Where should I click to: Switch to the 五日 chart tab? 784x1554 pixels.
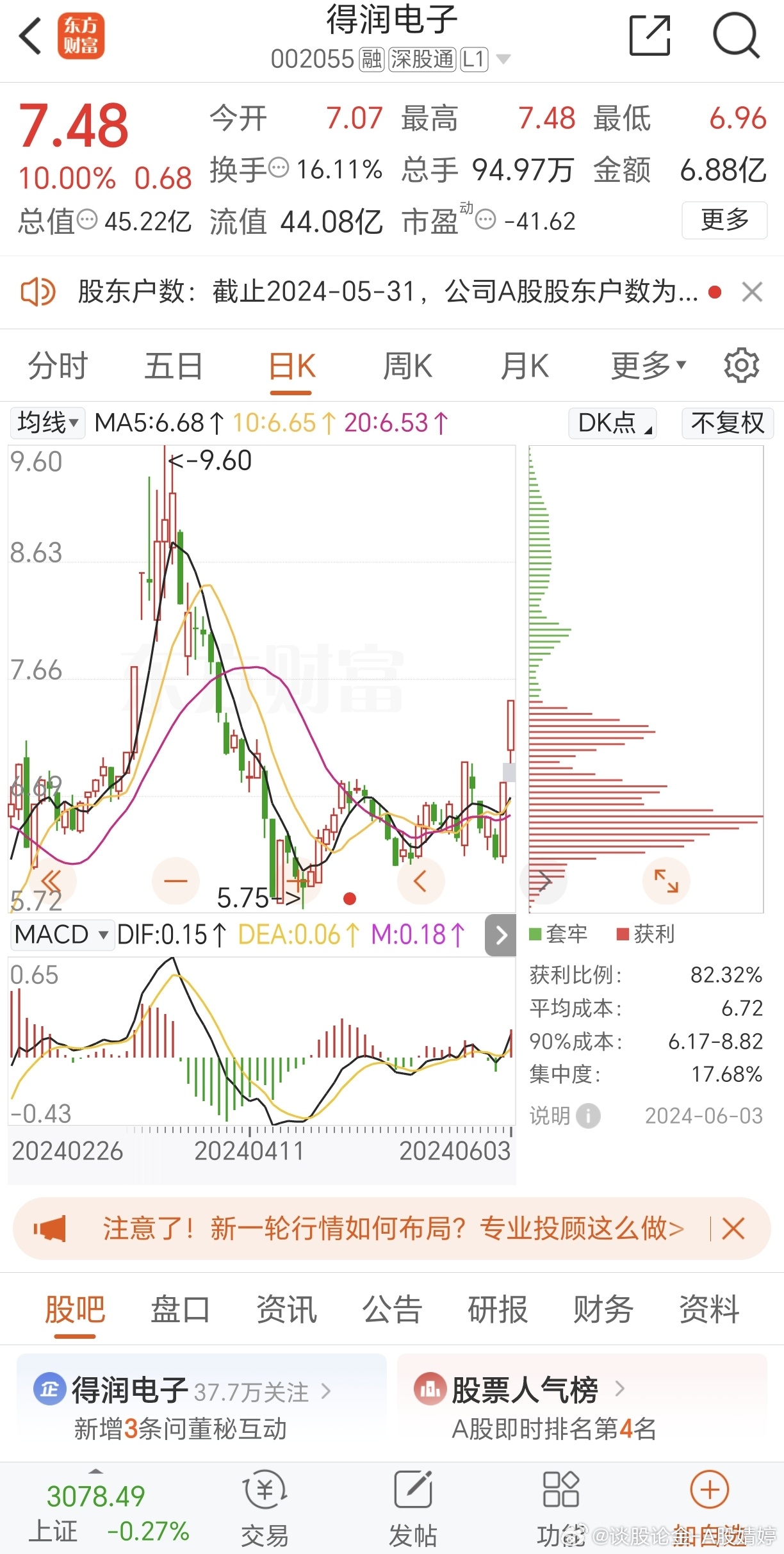coord(174,366)
